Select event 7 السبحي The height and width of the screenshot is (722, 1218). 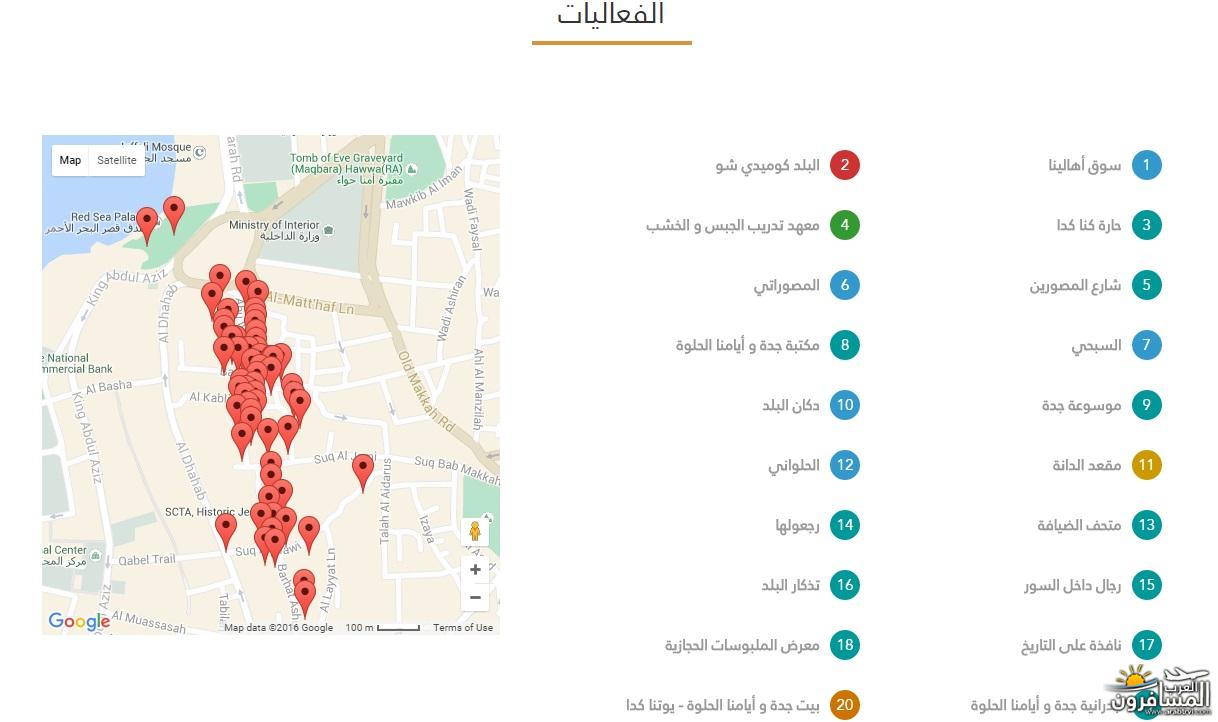click(x=1097, y=345)
